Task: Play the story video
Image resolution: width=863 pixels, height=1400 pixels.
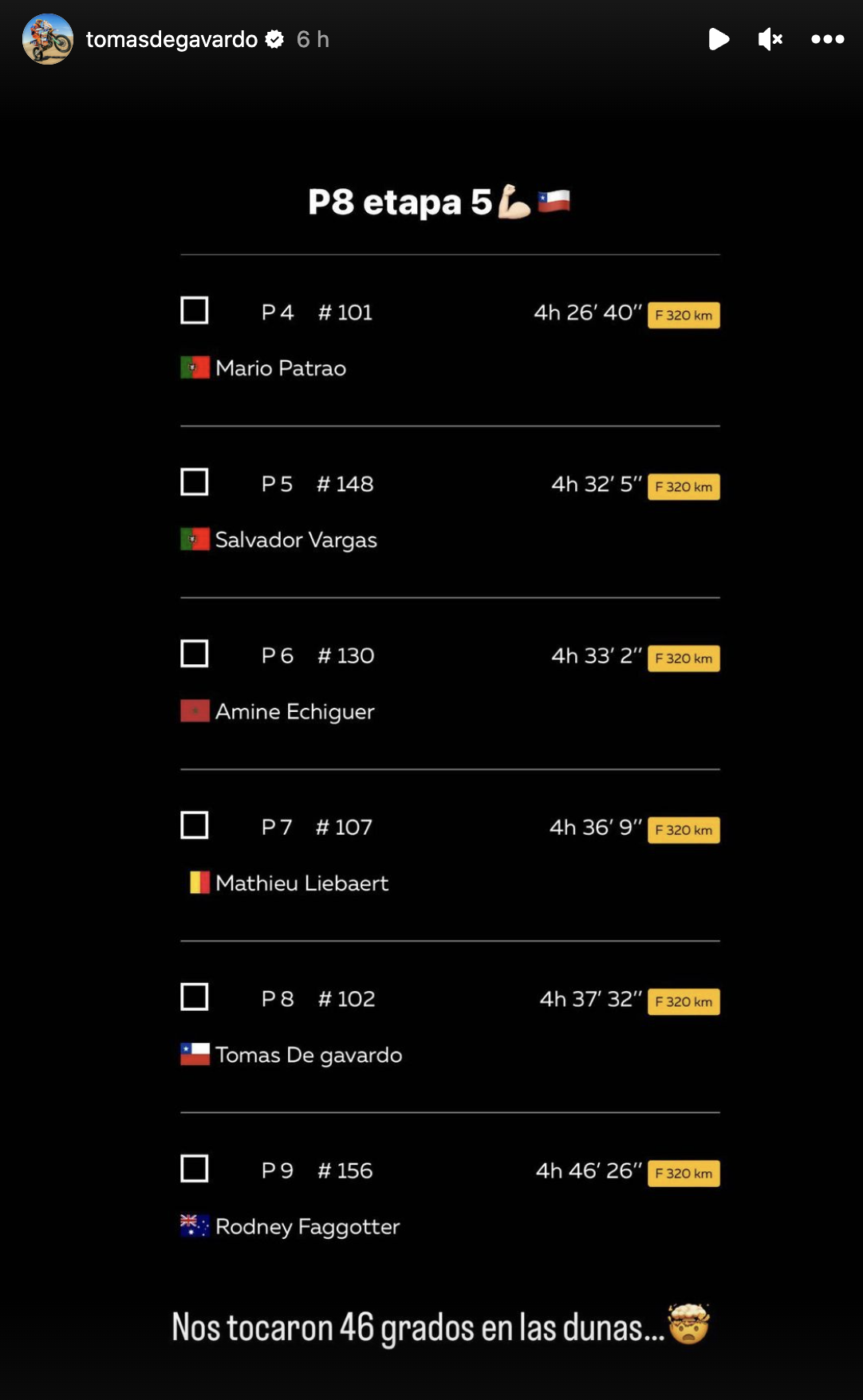Action: pyautogui.click(x=719, y=39)
